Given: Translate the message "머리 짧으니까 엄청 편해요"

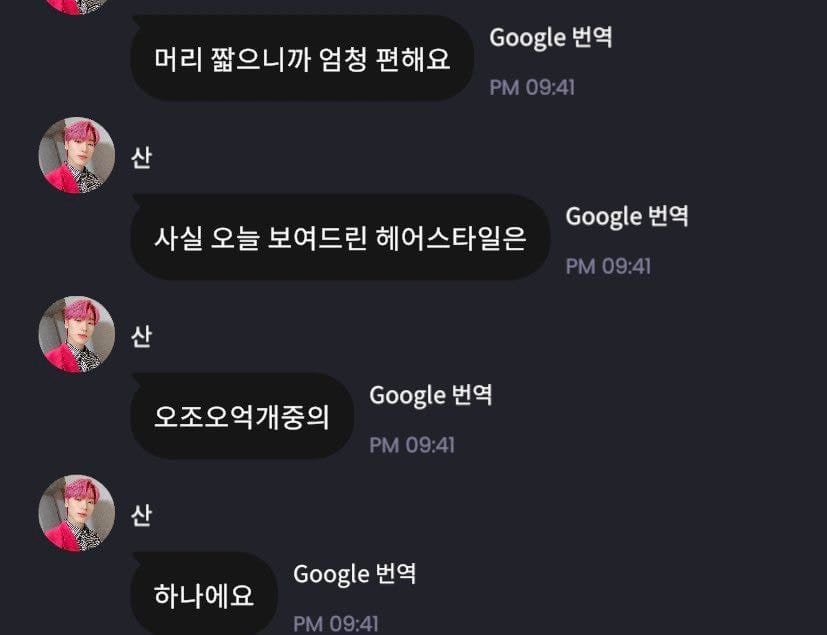Looking at the screenshot, I should pyautogui.click(x=550, y=39).
